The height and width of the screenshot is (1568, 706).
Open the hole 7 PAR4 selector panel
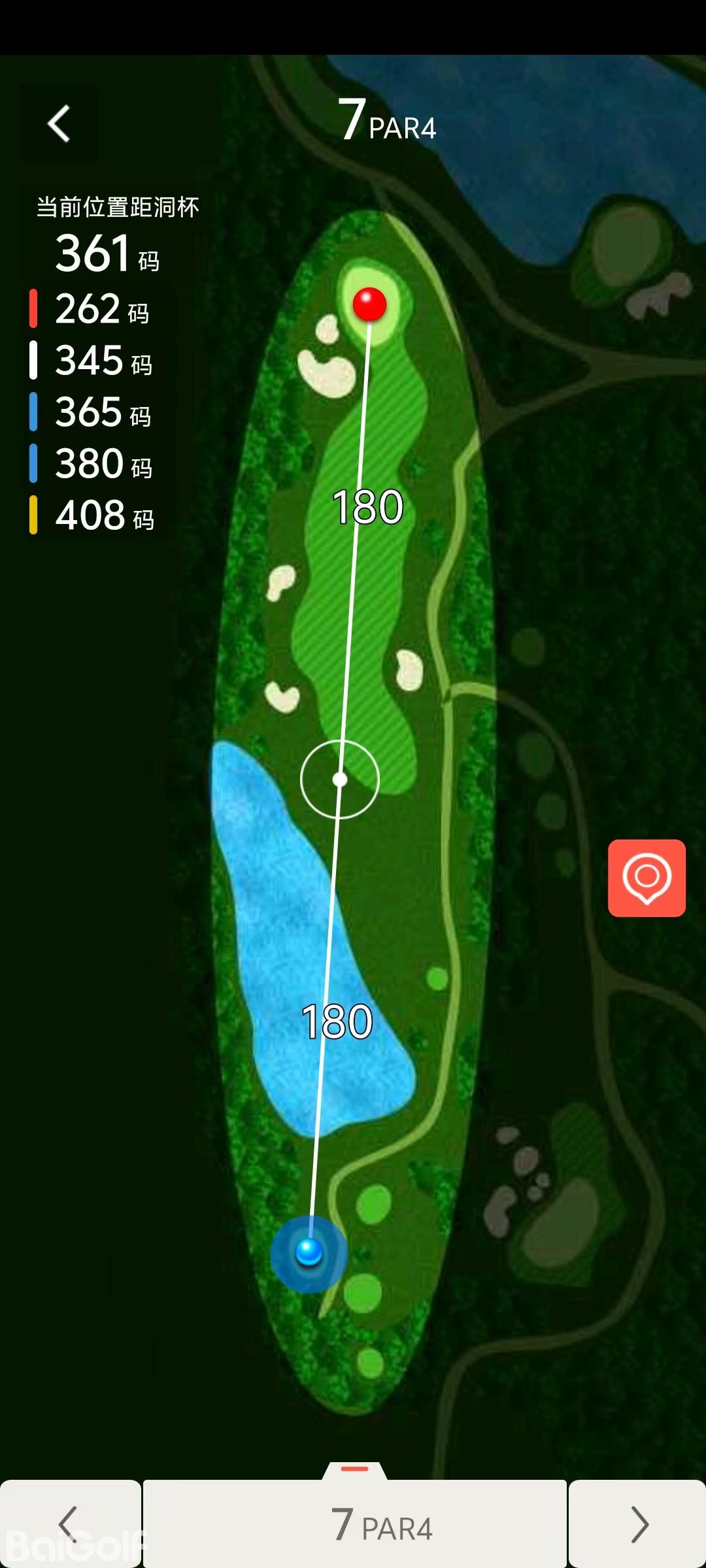[355, 1524]
